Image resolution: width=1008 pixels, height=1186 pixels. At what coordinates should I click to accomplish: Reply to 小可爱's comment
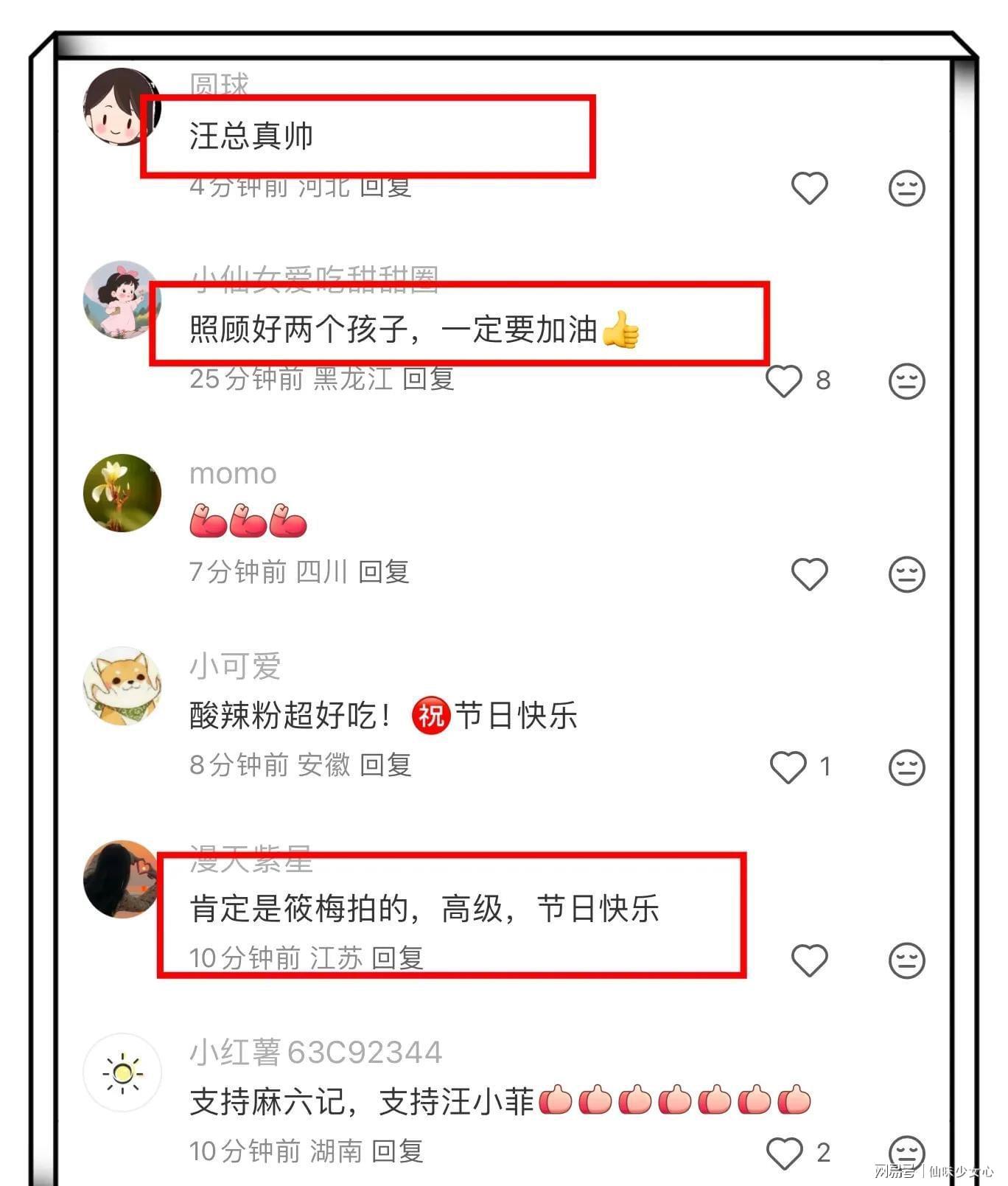(x=385, y=765)
